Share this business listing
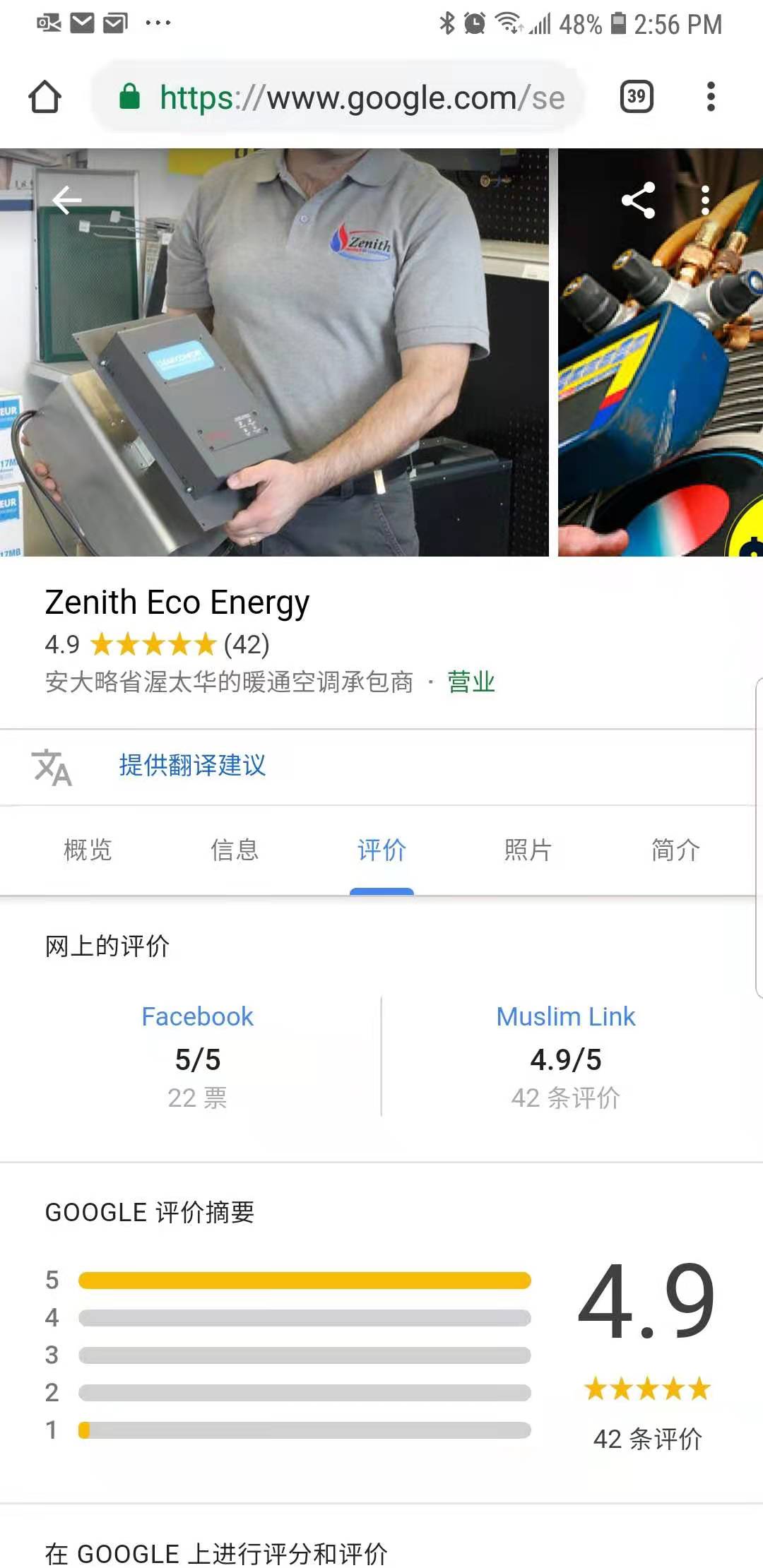The height and width of the screenshot is (1568, 763). click(x=638, y=201)
